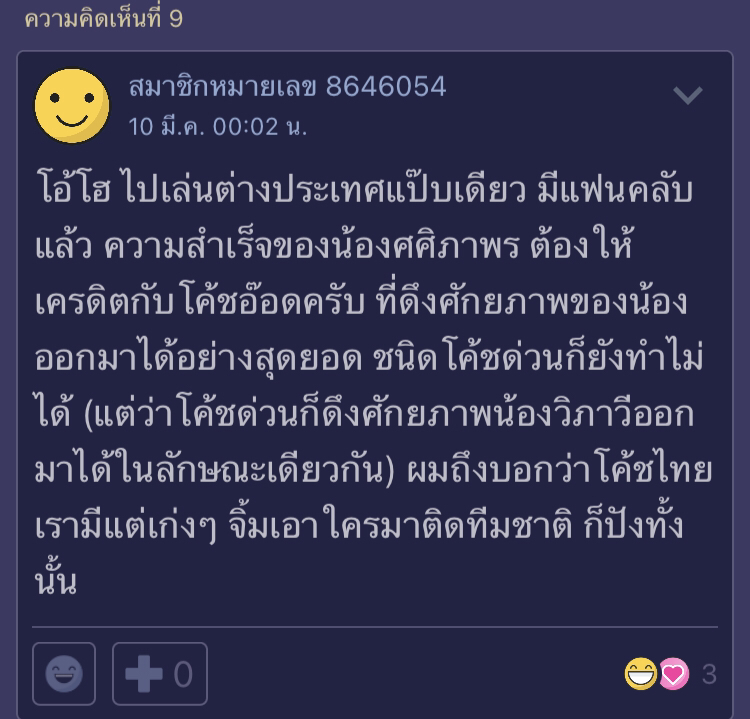This screenshot has height=719, width=750.
Task: Expand the comment options chevron
Action: coord(687,95)
